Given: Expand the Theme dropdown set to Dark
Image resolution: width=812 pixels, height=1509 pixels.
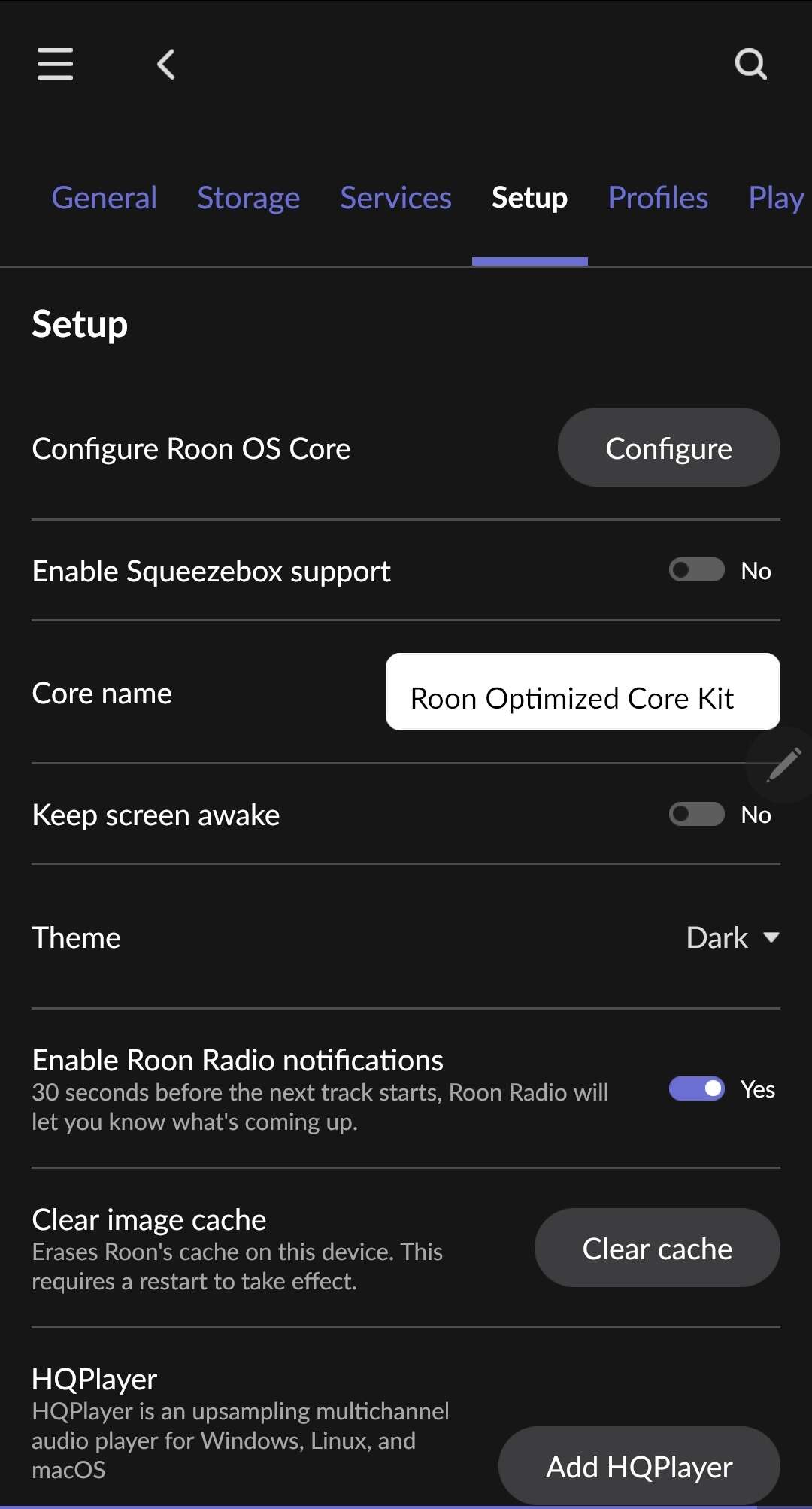Looking at the screenshot, I should point(732,937).
